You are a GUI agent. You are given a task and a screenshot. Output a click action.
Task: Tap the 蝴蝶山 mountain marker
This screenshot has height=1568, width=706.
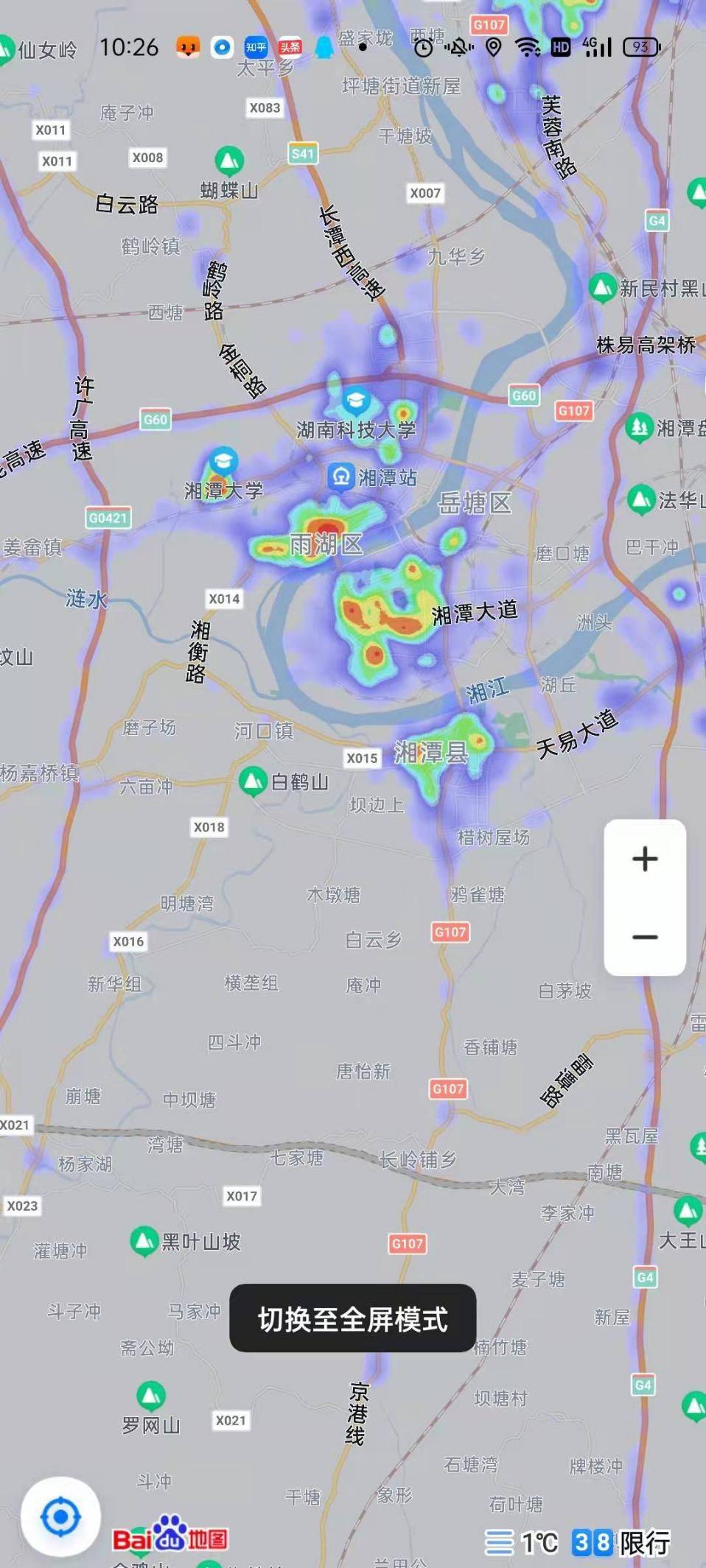pos(229,161)
